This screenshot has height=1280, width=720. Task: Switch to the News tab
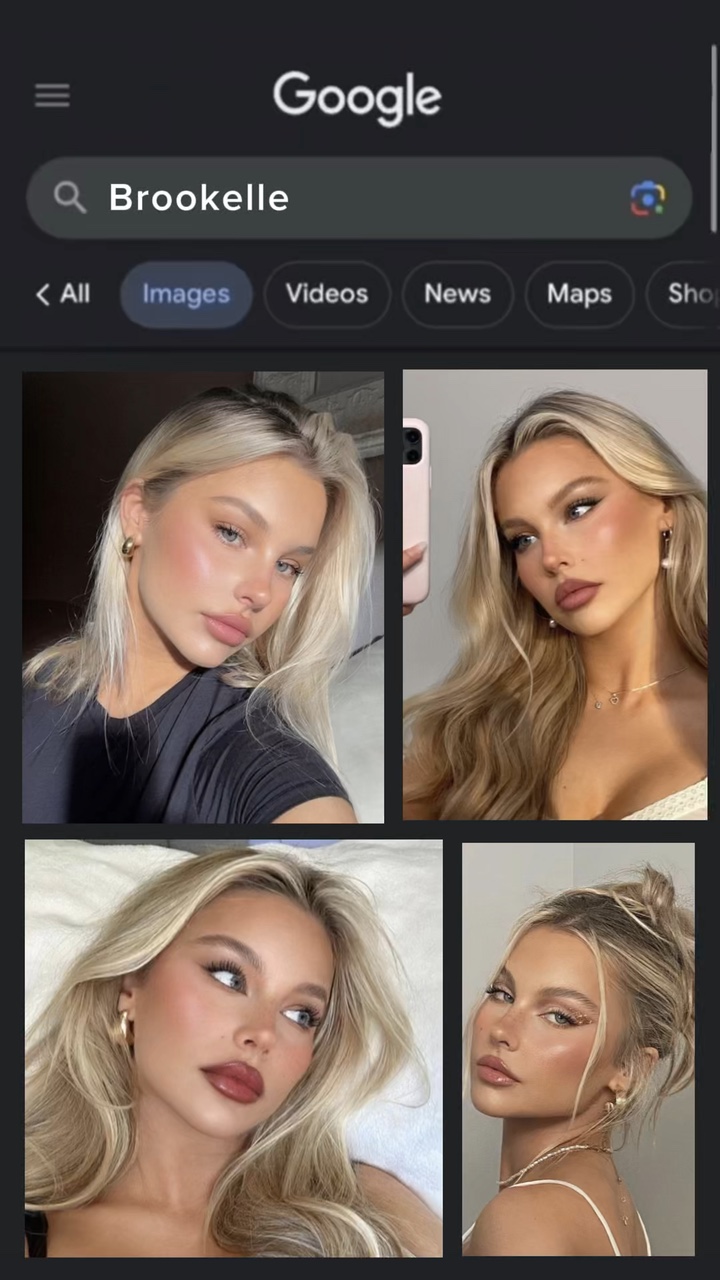457,294
